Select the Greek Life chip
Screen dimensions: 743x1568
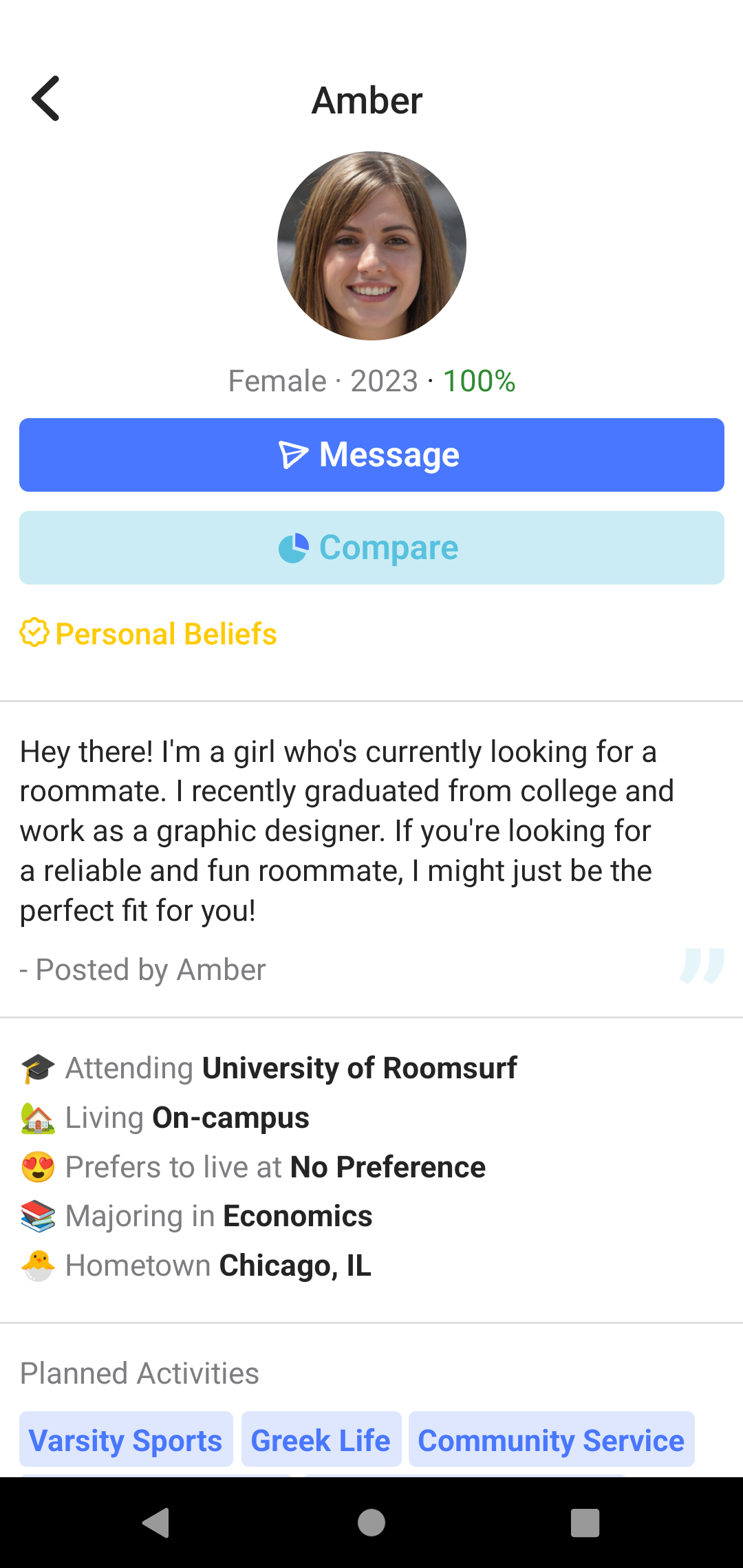click(x=321, y=1440)
